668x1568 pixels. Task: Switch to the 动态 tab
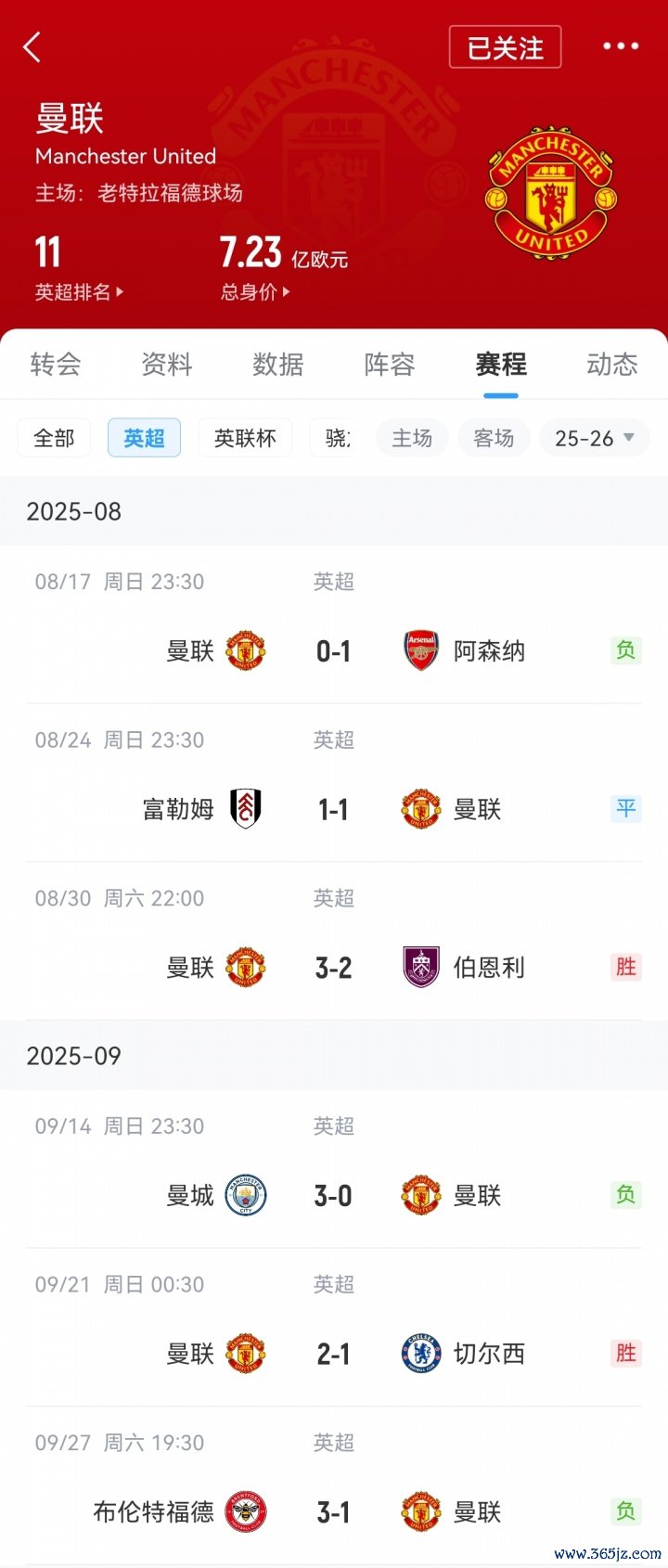[611, 365]
